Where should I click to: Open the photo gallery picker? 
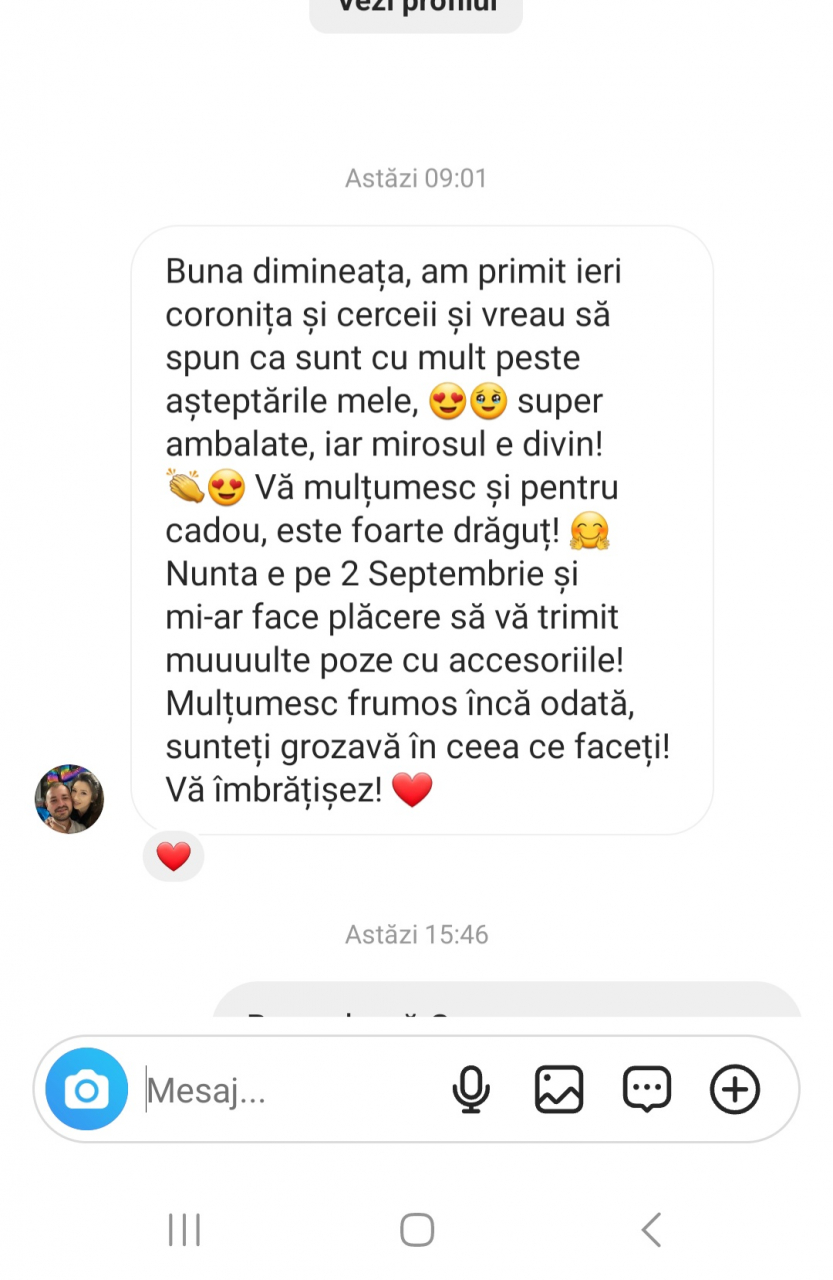(x=559, y=1089)
